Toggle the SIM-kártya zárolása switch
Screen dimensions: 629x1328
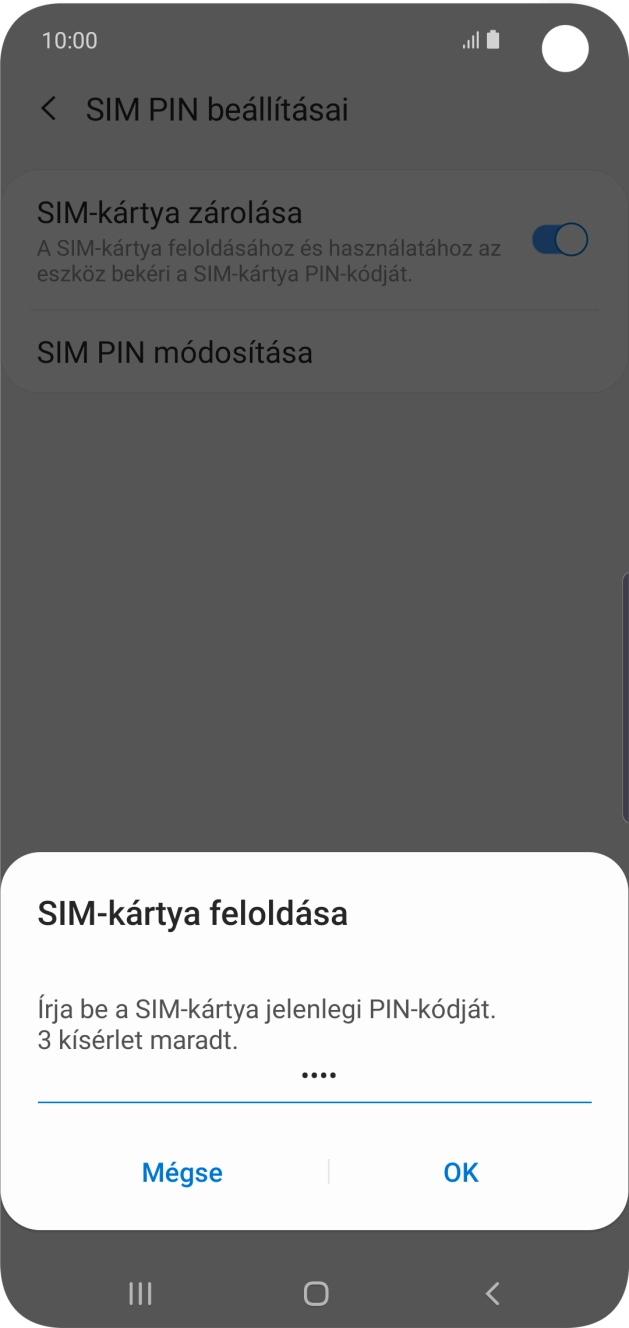tap(559, 240)
